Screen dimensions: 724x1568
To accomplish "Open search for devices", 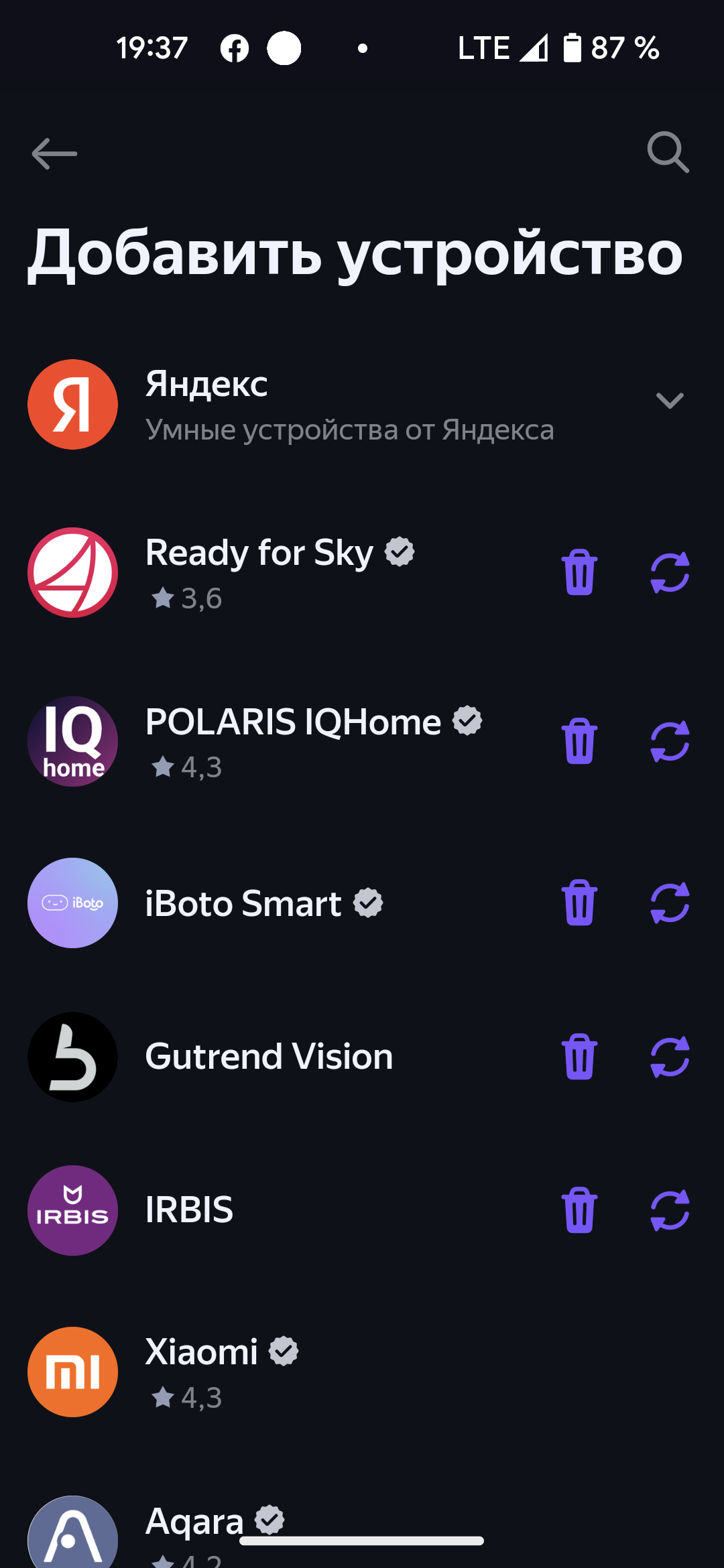I will [668, 153].
